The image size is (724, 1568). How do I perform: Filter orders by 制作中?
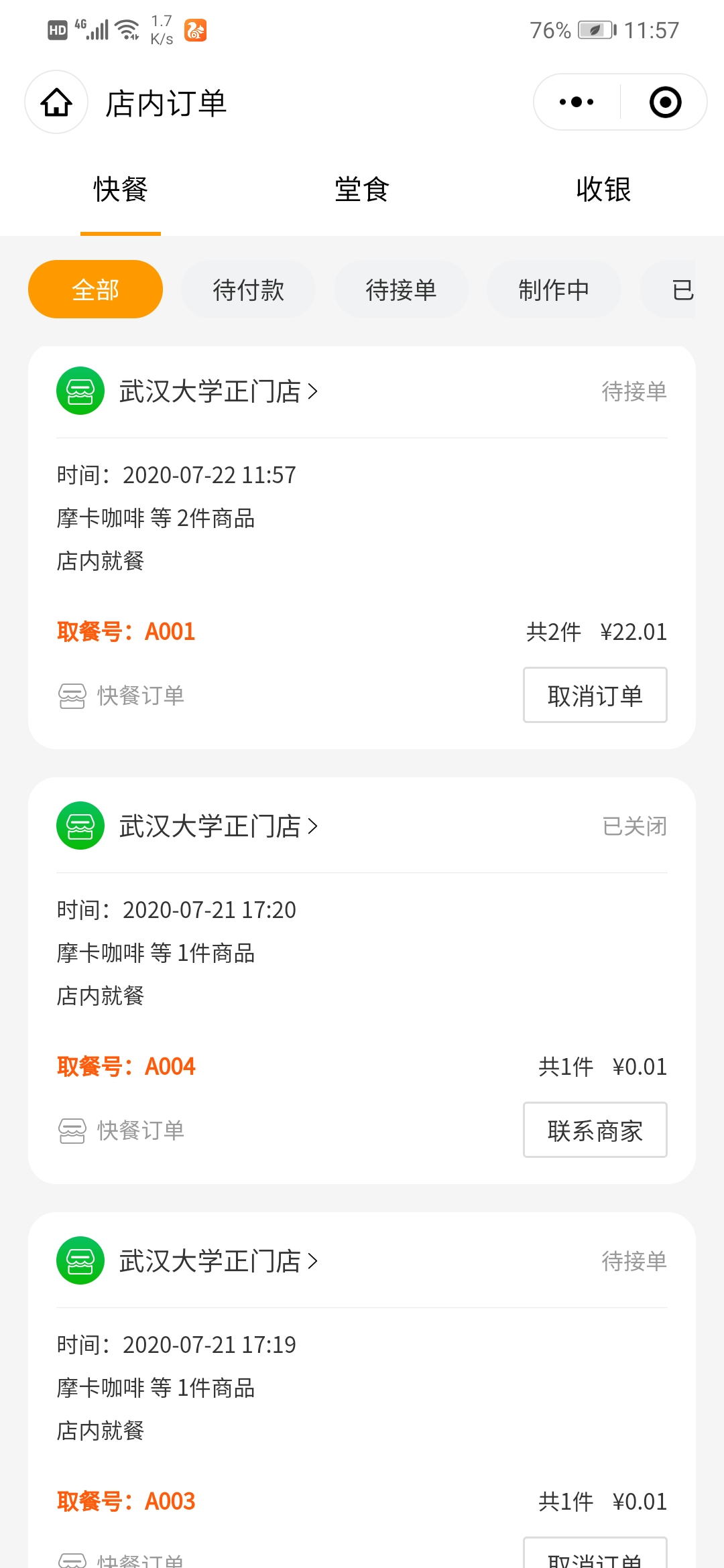click(x=554, y=289)
